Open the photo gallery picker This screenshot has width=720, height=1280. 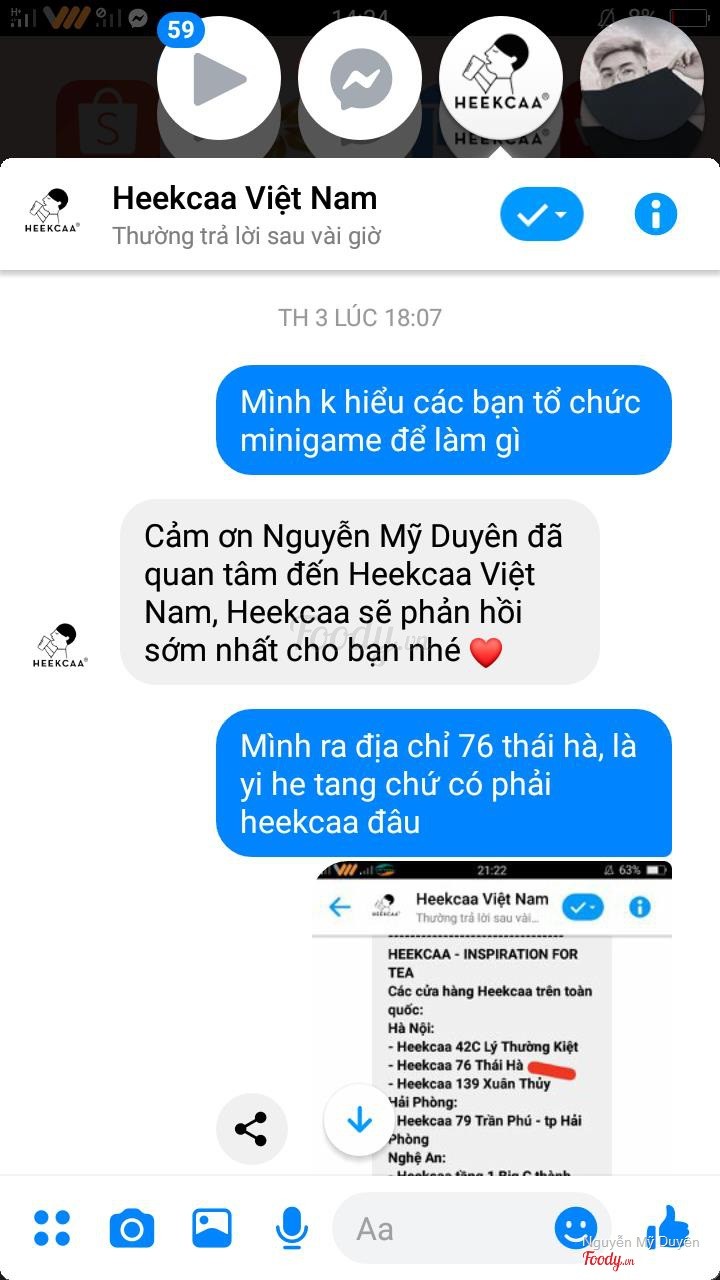pyautogui.click(x=212, y=1227)
